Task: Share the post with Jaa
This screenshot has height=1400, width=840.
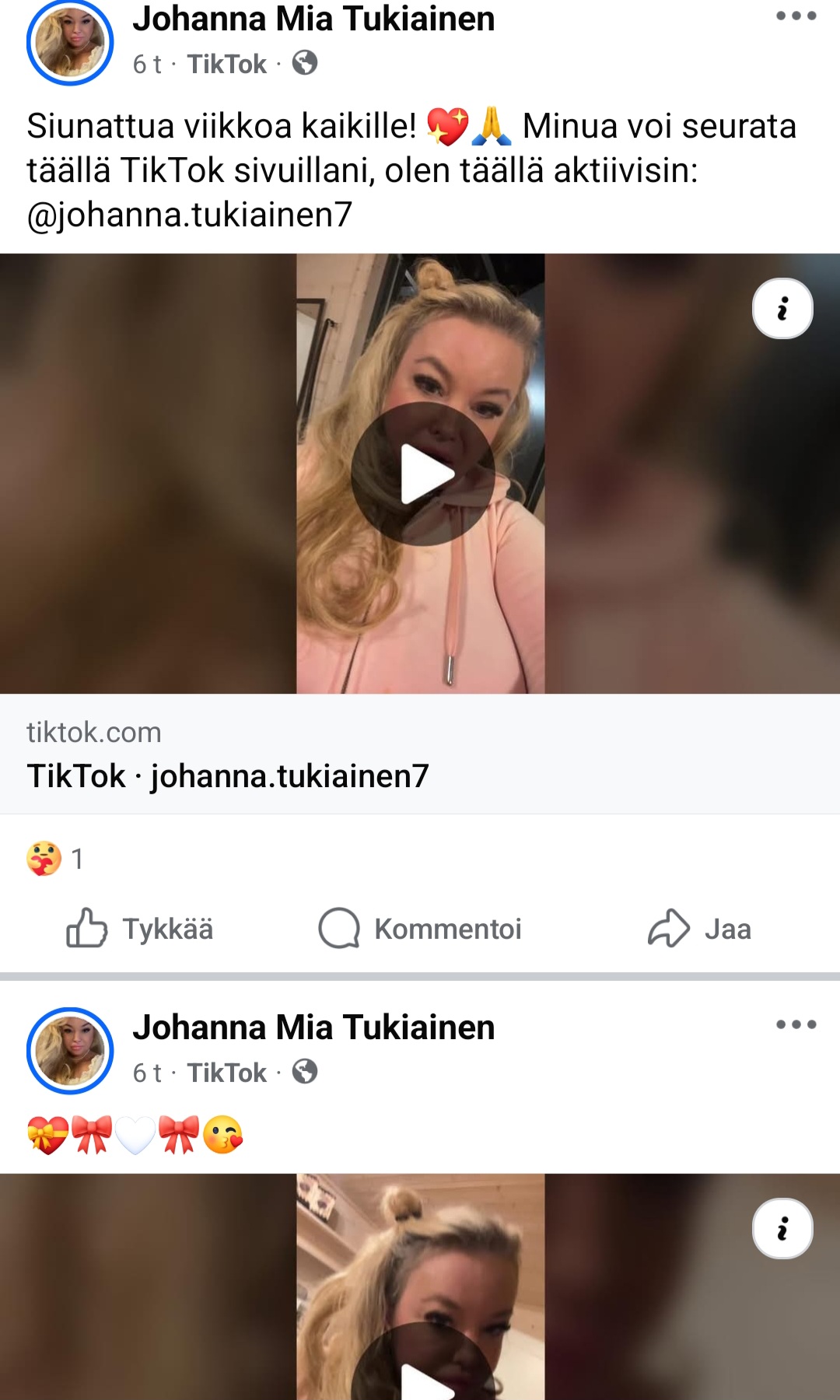Action: [700, 929]
